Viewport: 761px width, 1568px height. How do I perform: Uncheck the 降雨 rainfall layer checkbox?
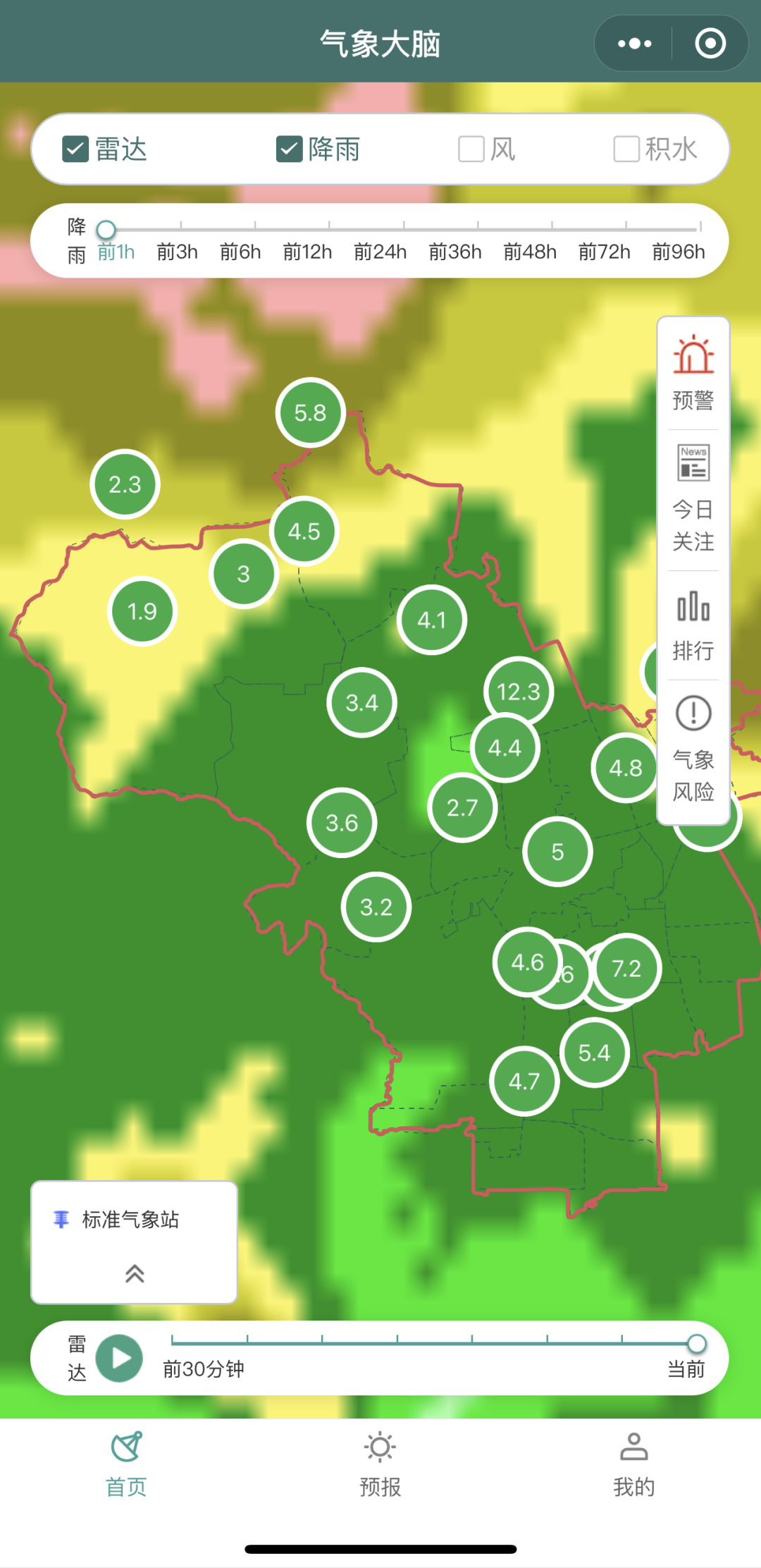[289, 149]
